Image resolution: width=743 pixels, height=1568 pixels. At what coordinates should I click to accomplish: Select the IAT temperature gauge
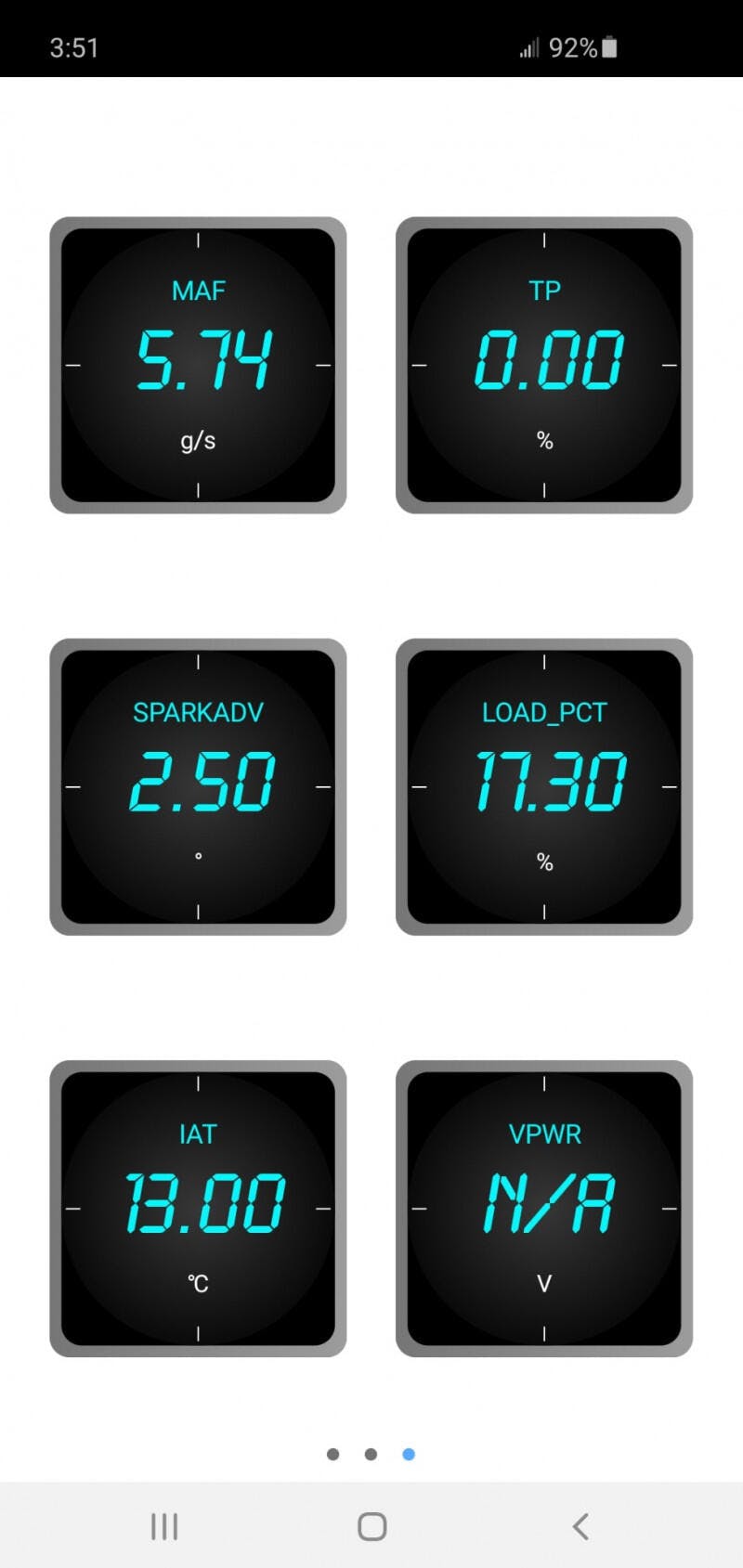198,1208
